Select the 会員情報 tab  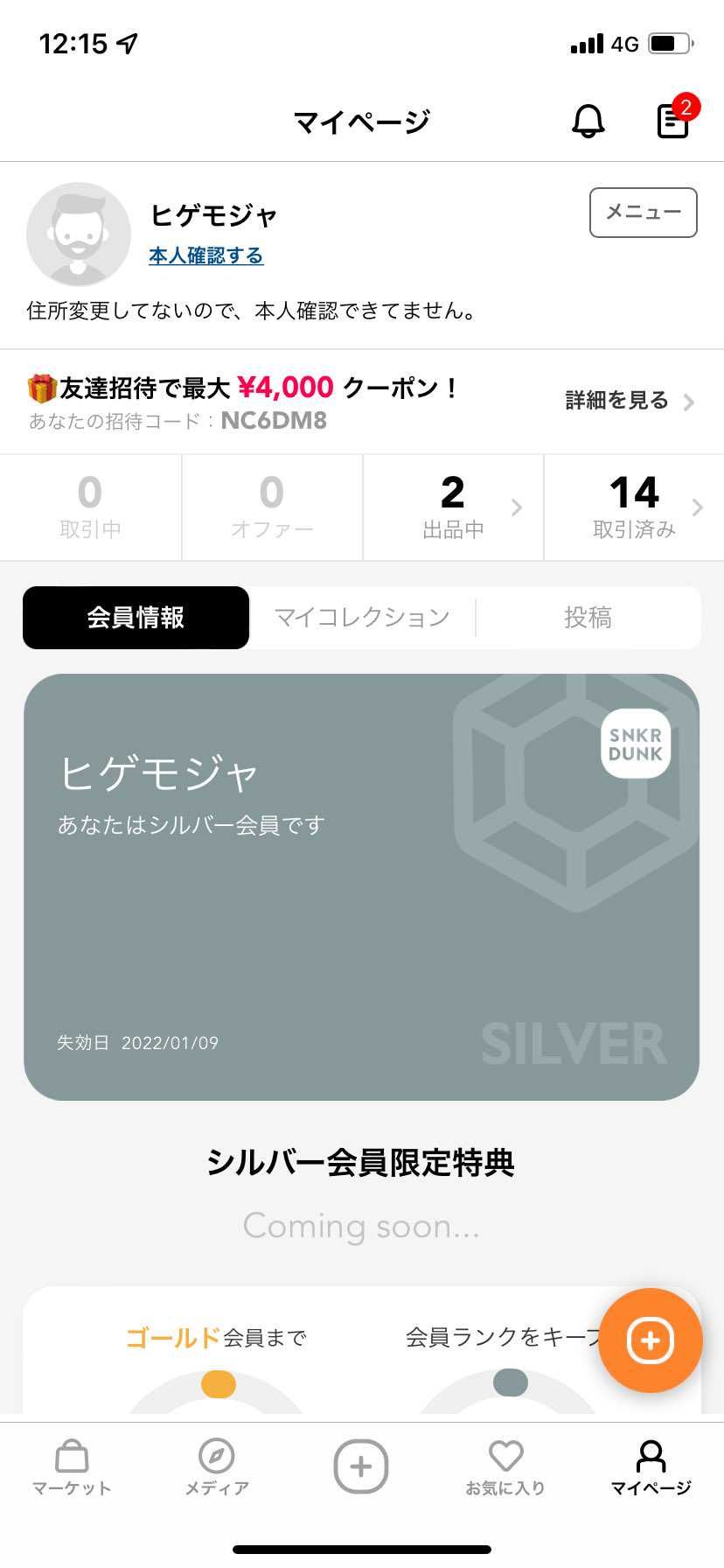[136, 618]
